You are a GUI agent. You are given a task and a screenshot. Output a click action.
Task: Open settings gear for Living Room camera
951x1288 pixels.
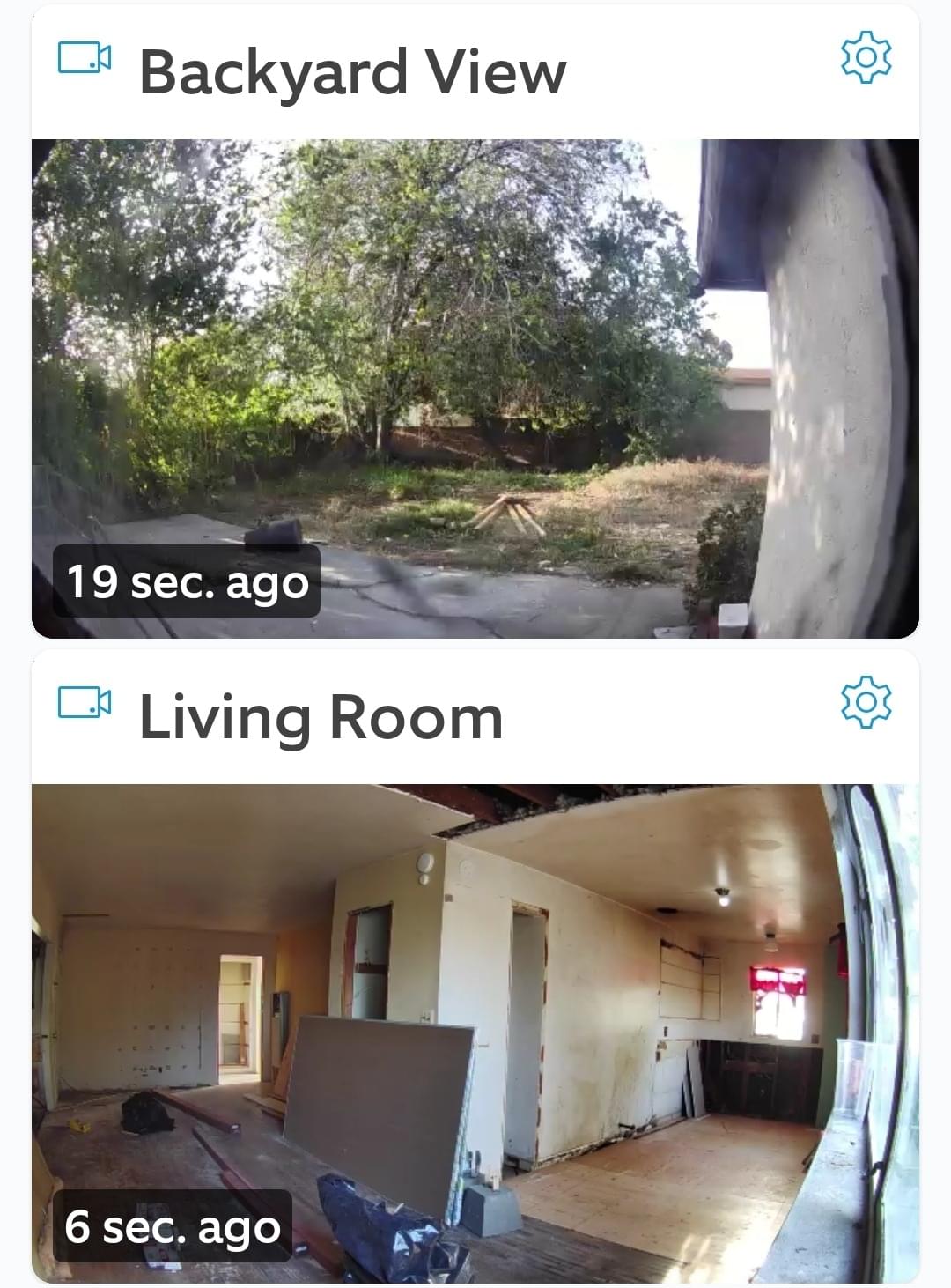866,701
